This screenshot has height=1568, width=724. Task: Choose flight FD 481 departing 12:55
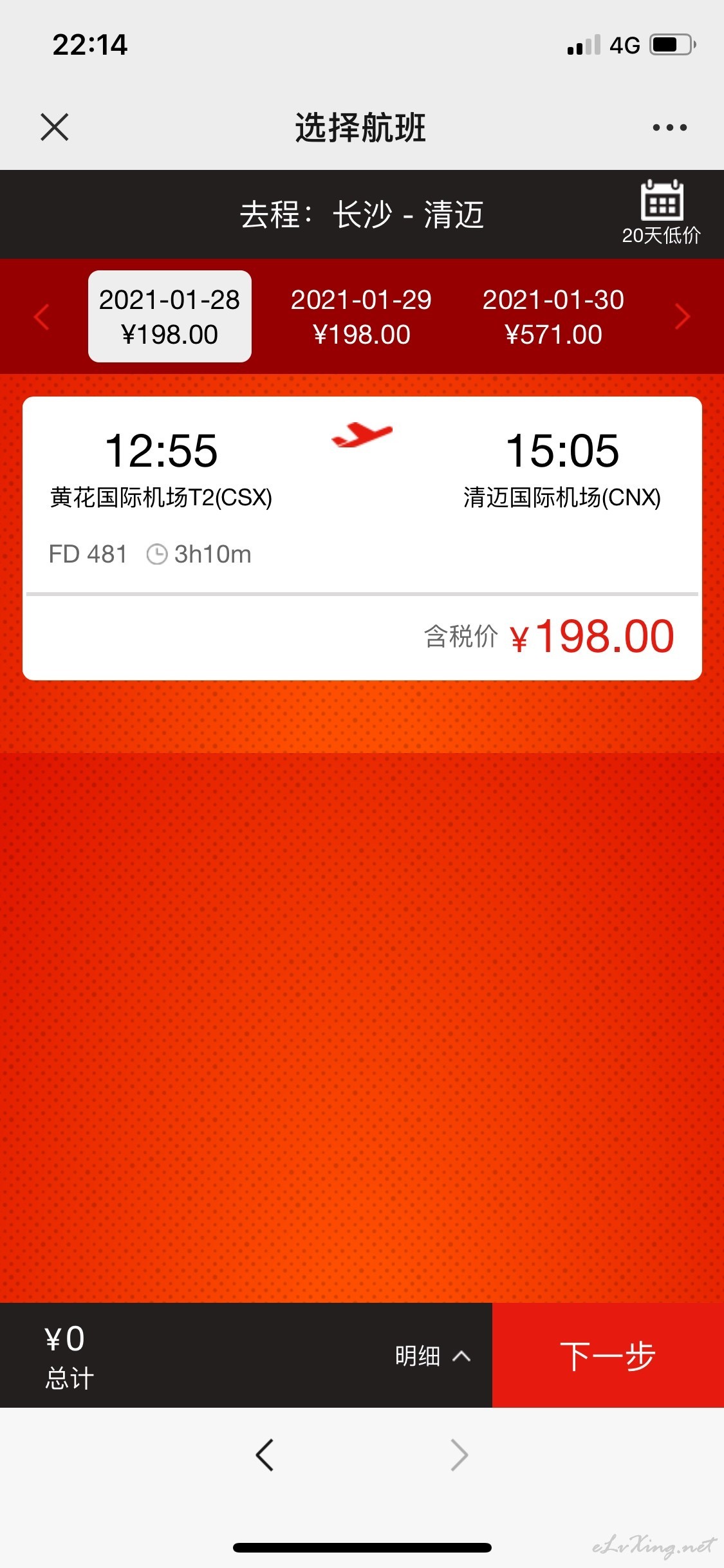tap(362, 538)
